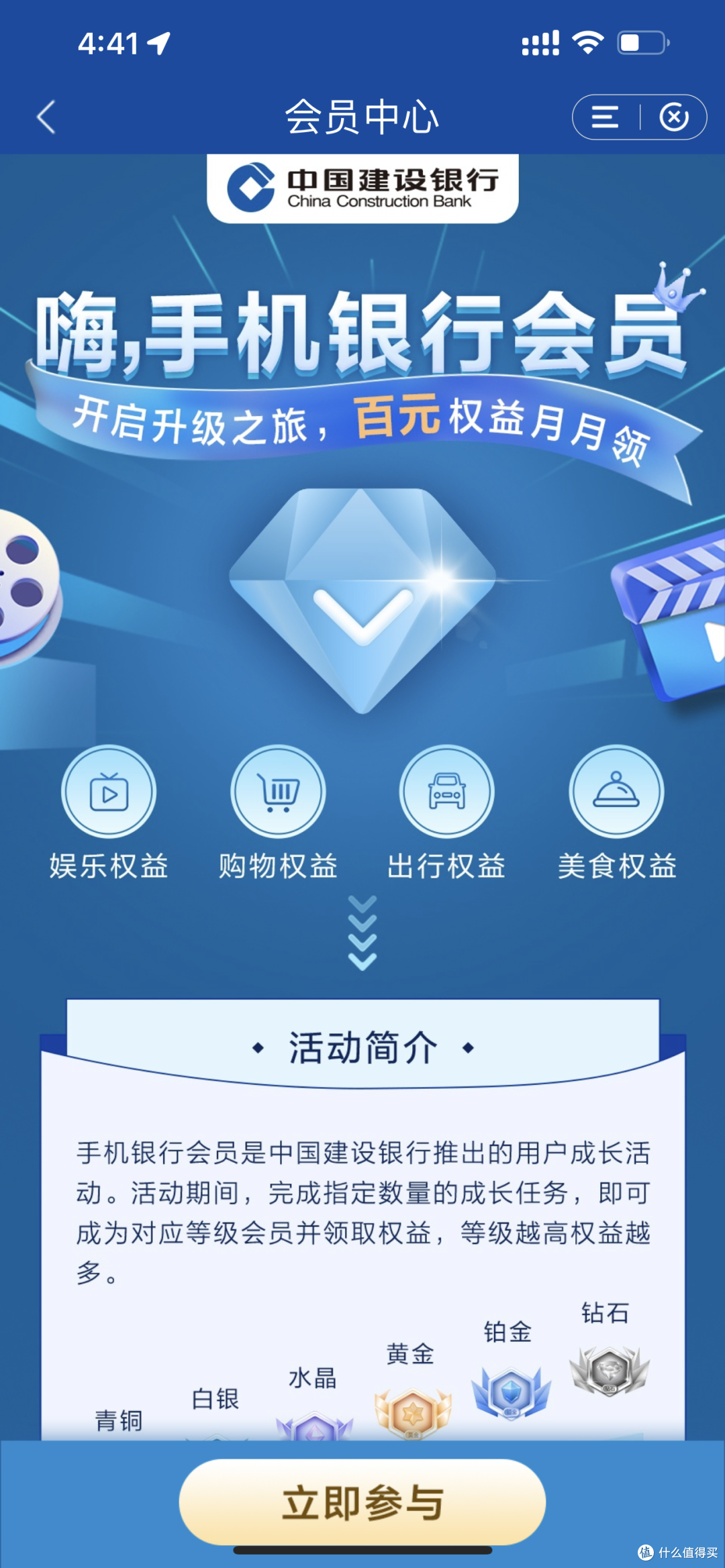Go back with the back arrow
This screenshot has width=725, height=1568.
tap(44, 116)
